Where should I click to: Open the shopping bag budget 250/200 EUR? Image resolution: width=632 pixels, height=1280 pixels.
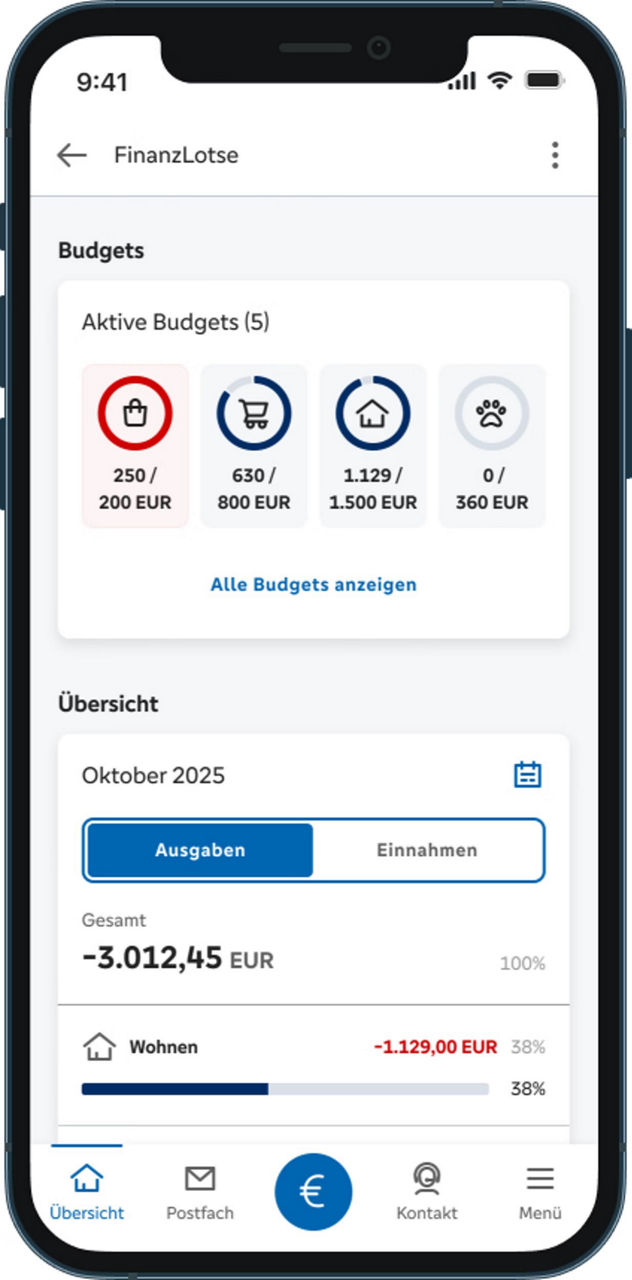point(135,445)
